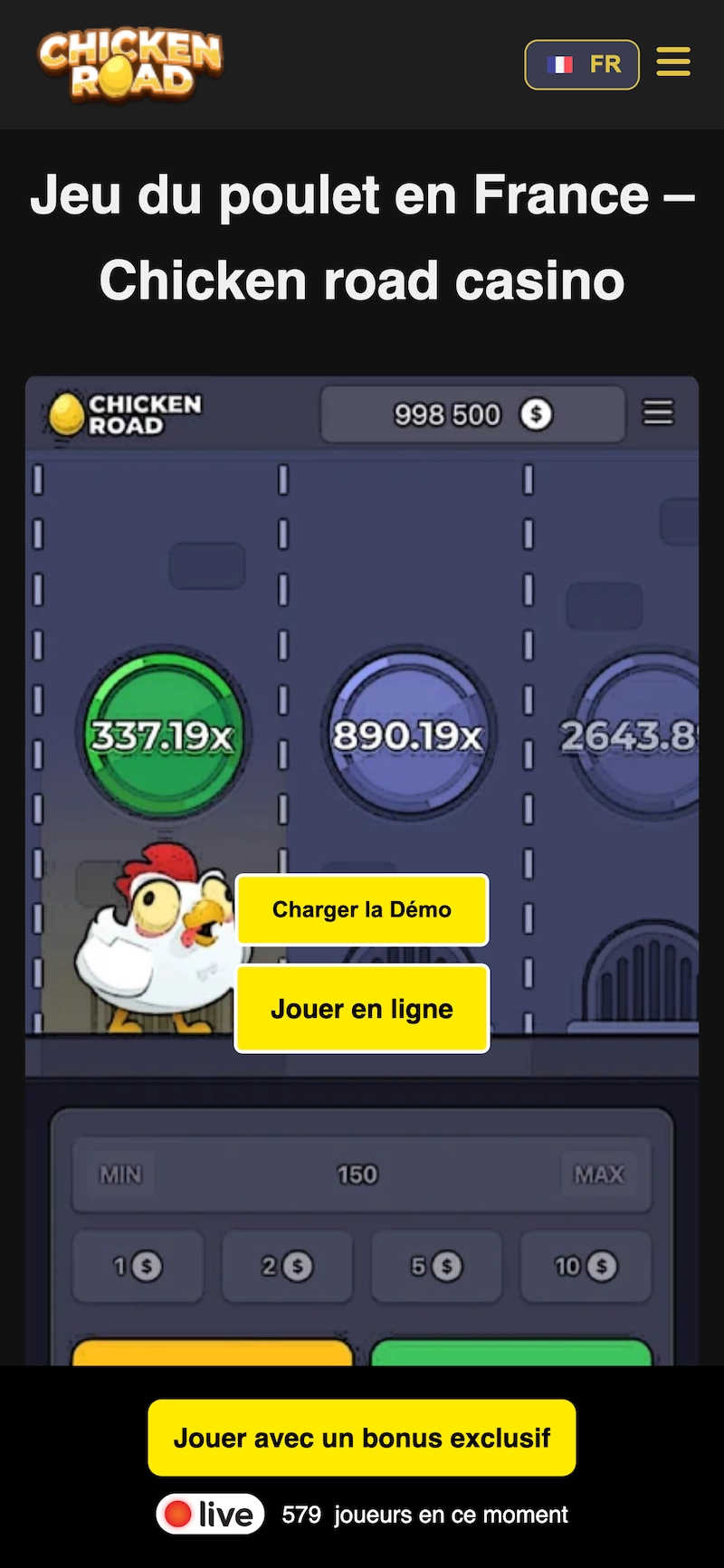Click the French flag next to FR

561,63
